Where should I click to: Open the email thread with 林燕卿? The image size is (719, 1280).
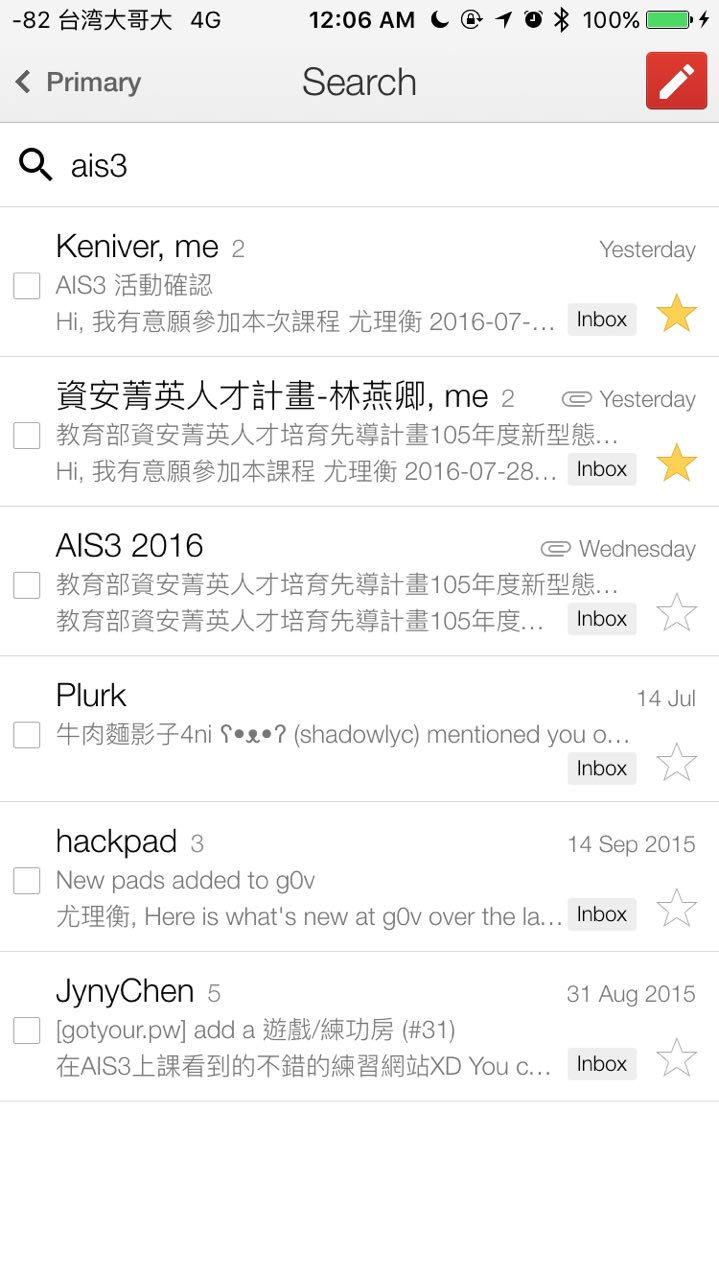pos(300,432)
